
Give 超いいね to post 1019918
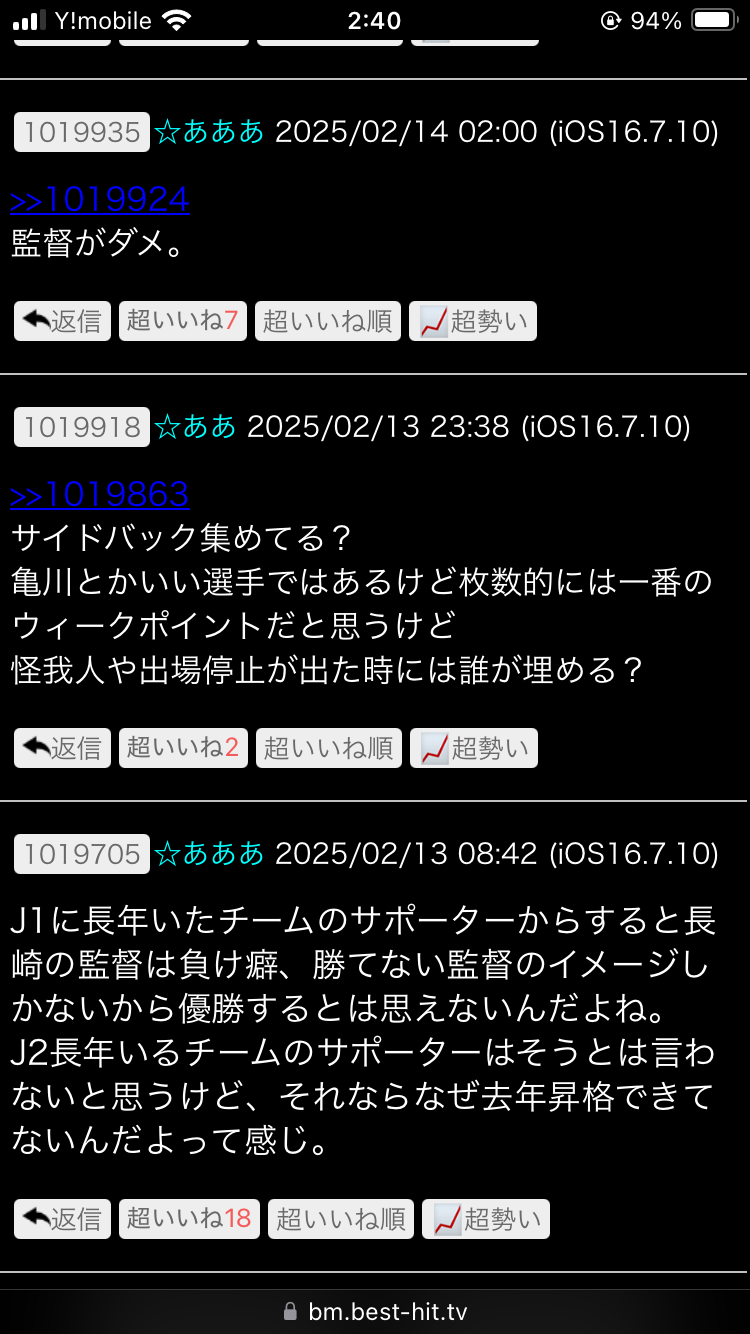[x=183, y=748]
